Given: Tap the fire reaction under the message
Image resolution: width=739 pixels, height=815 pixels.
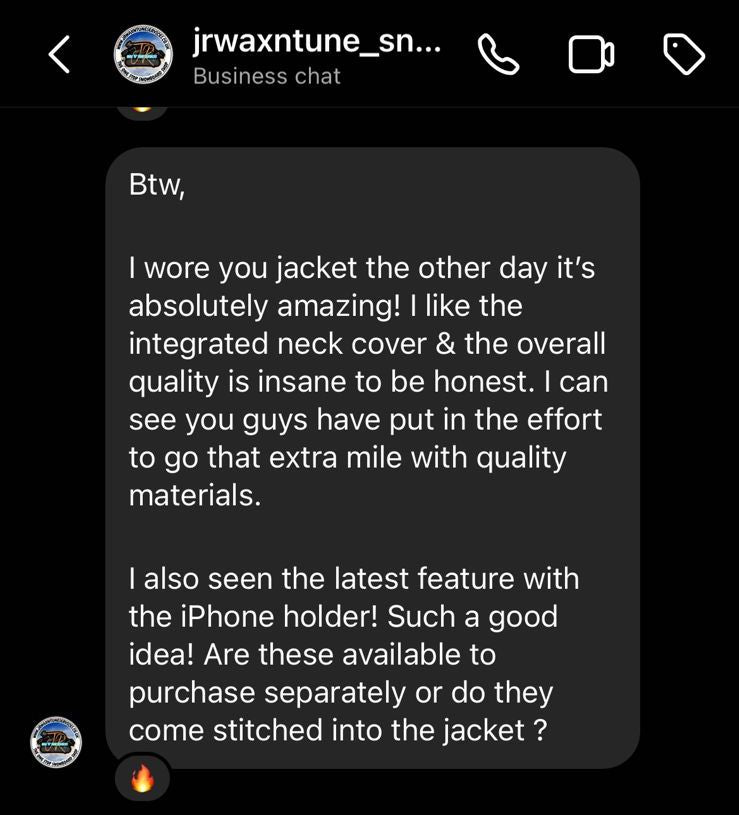Looking at the screenshot, I should point(143,779).
